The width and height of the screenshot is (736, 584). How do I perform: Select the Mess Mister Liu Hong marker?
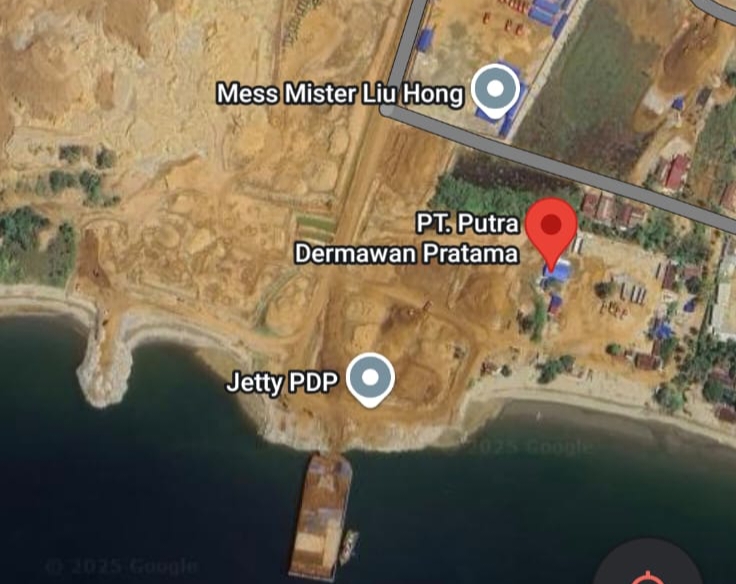pyautogui.click(x=495, y=90)
